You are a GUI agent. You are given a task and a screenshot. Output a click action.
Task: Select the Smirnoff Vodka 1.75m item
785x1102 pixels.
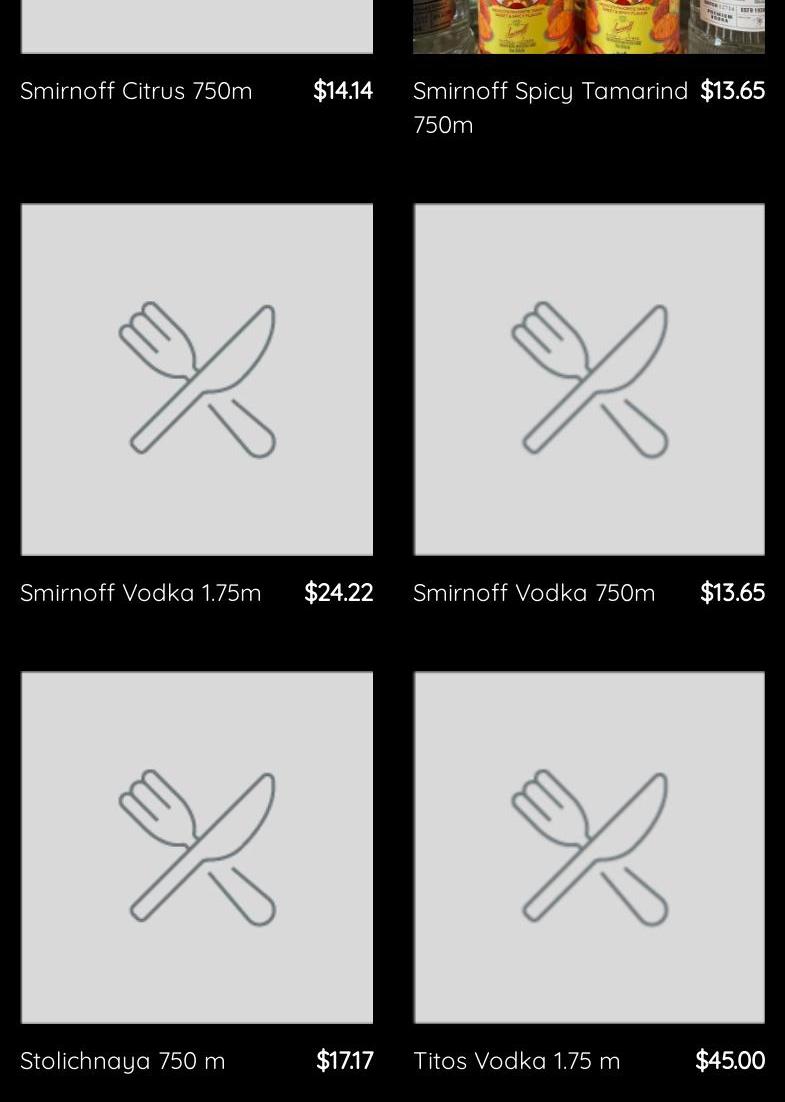[197, 380]
